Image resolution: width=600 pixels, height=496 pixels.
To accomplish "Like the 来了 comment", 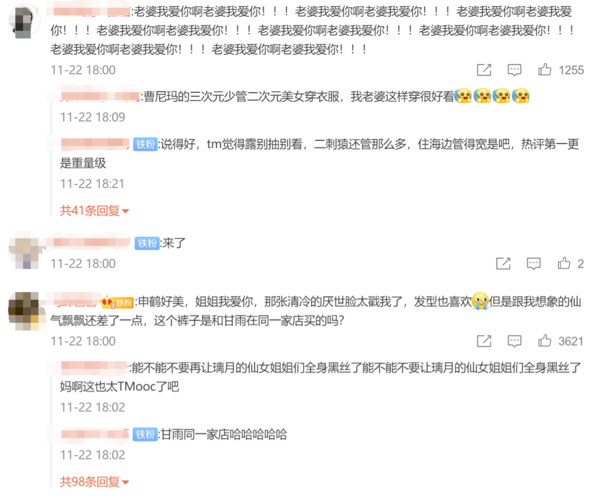I will coord(559,263).
